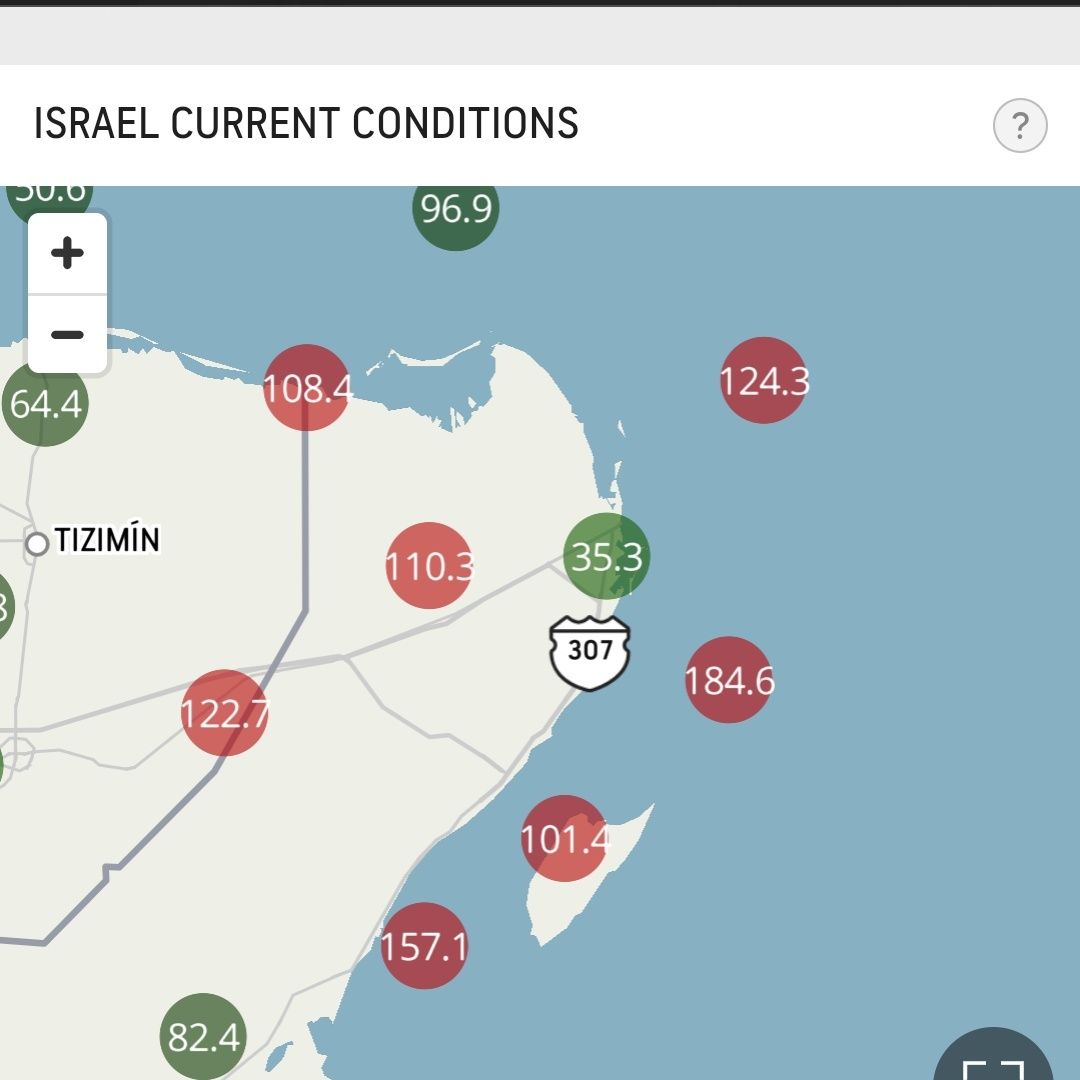This screenshot has height=1080, width=1080.
Task: Zoom in on the map
Action: [x=67, y=254]
